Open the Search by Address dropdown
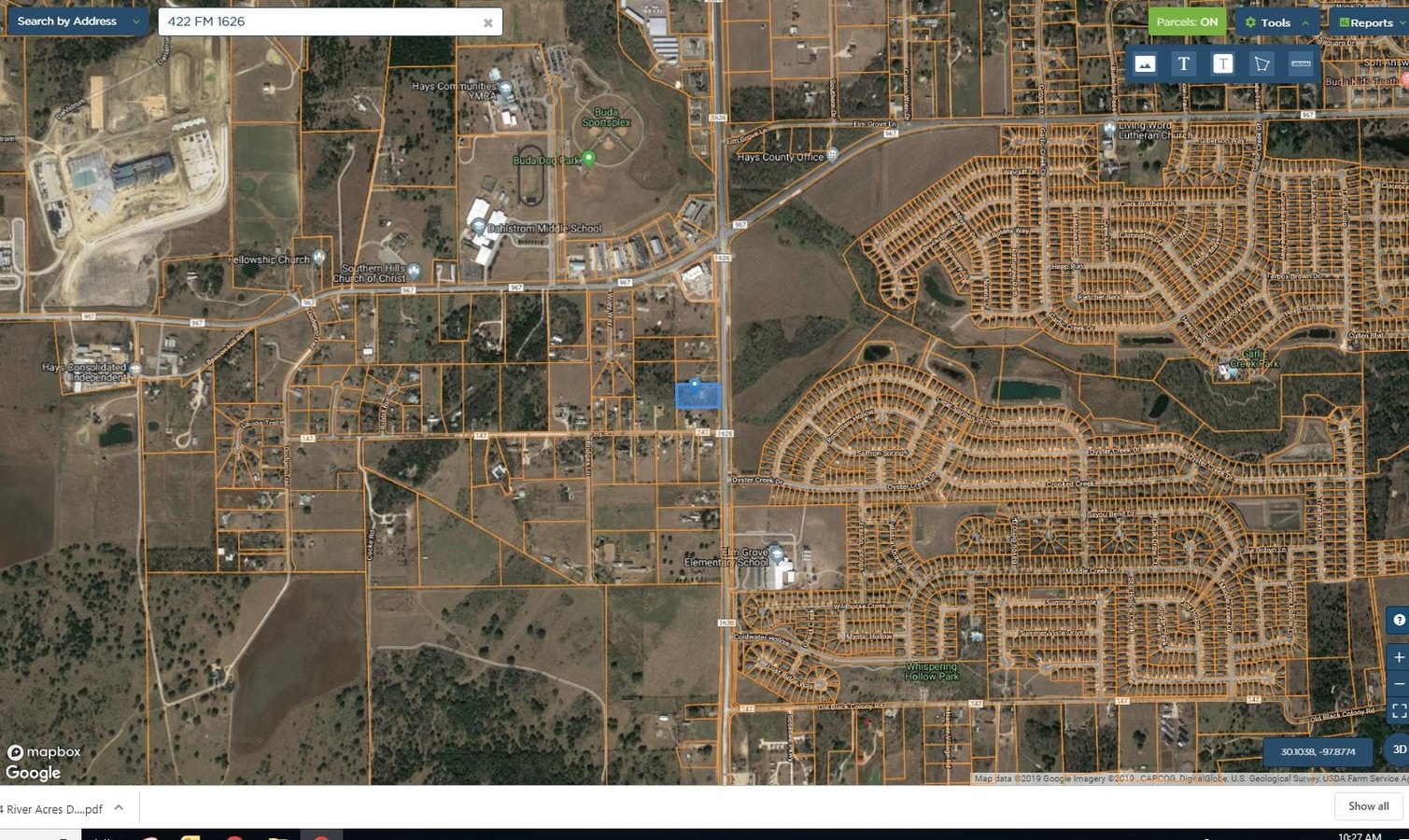The height and width of the screenshot is (840, 1409). pos(77,21)
